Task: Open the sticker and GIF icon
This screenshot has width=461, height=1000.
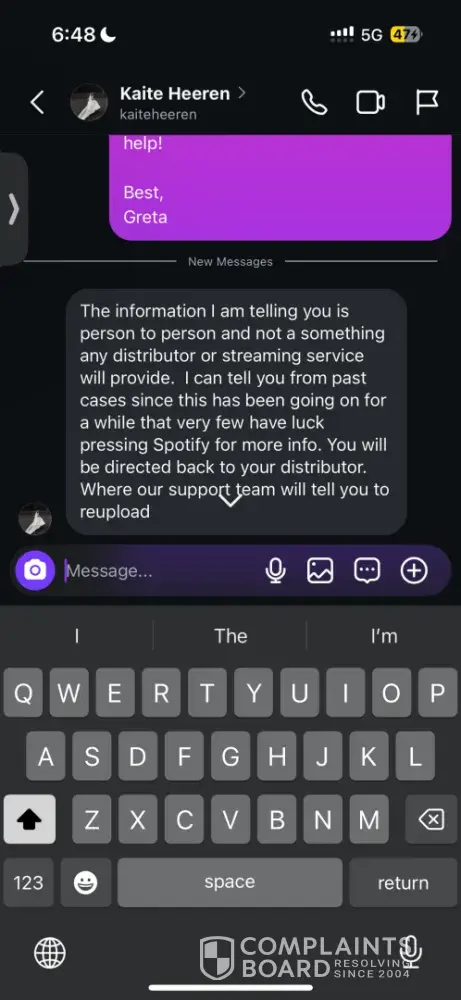Action: (367, 570)
